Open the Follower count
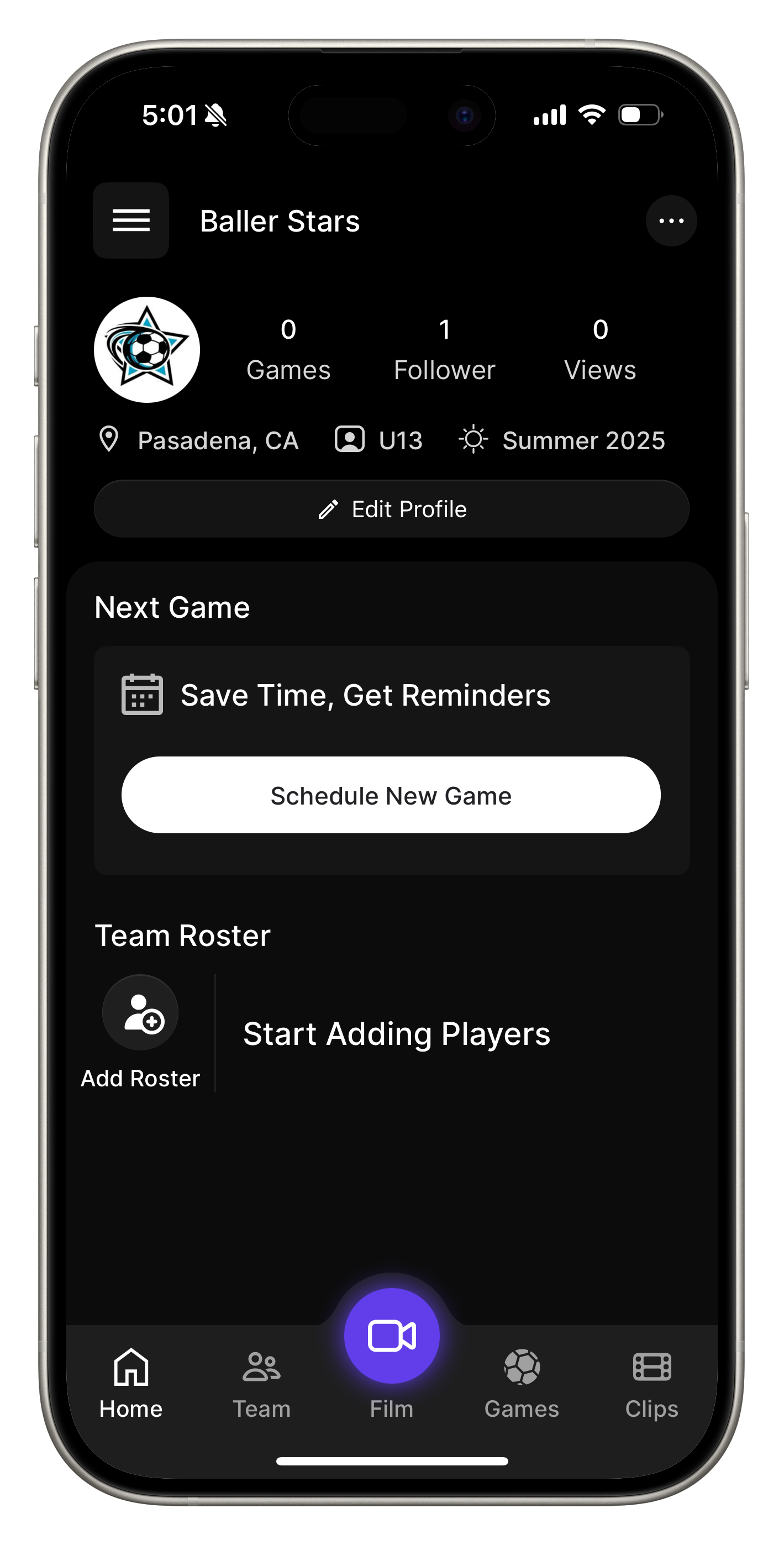 coord(444,350)
